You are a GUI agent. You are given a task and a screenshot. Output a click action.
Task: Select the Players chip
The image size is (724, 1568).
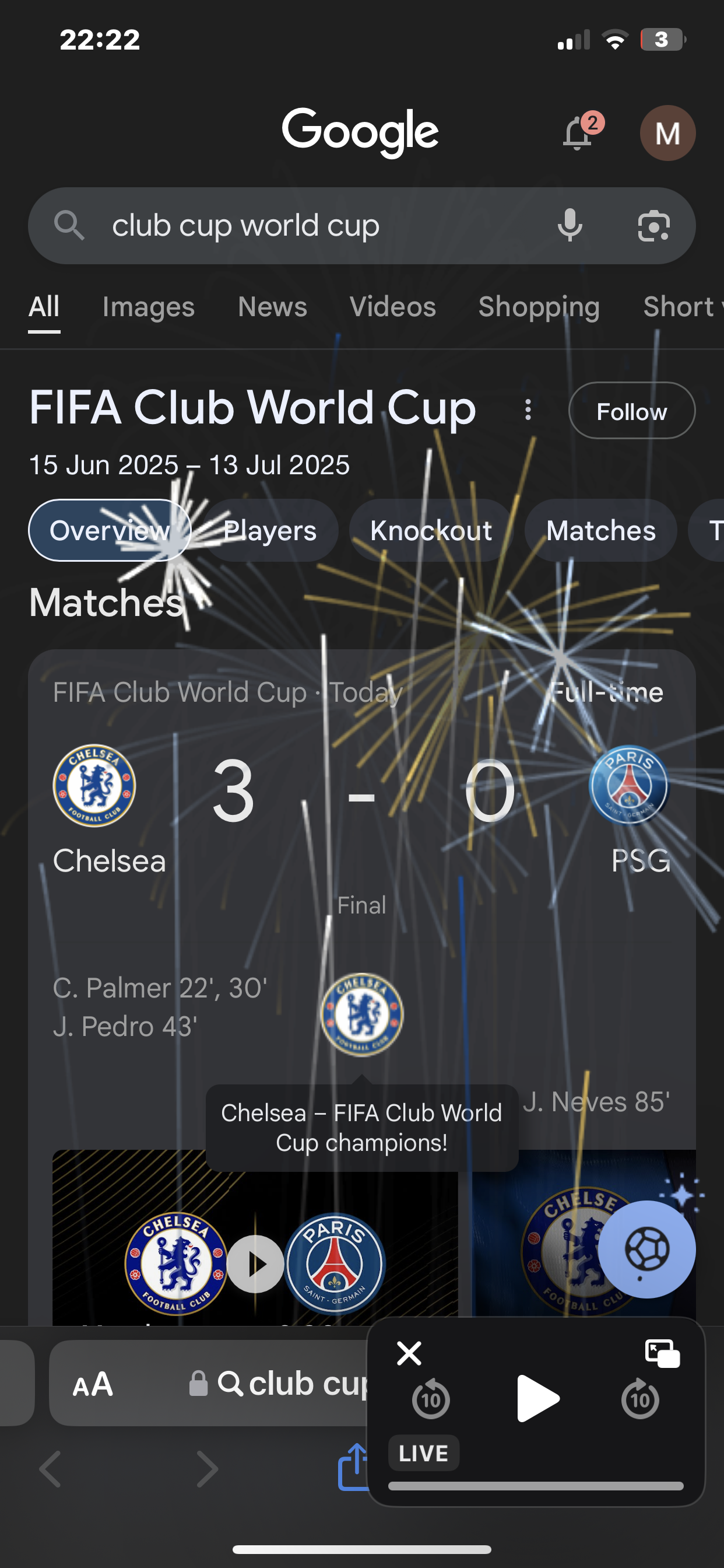(269, 530)
